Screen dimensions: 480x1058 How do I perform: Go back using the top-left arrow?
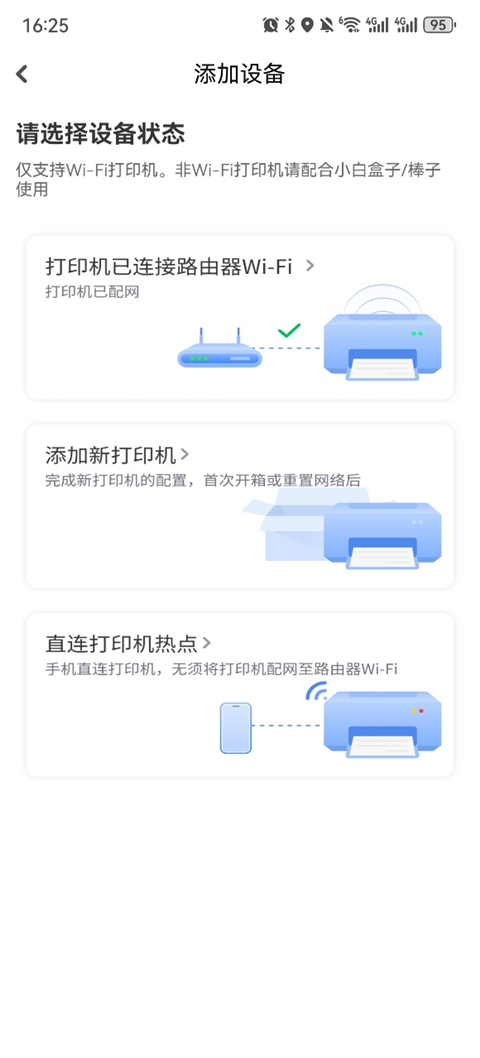22,74
